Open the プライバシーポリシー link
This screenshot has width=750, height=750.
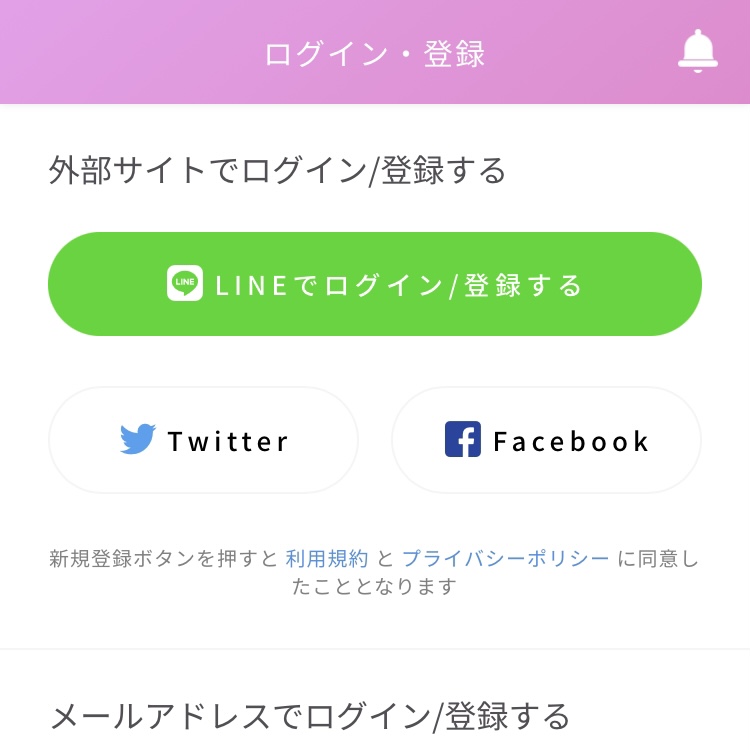pos(505,559)
